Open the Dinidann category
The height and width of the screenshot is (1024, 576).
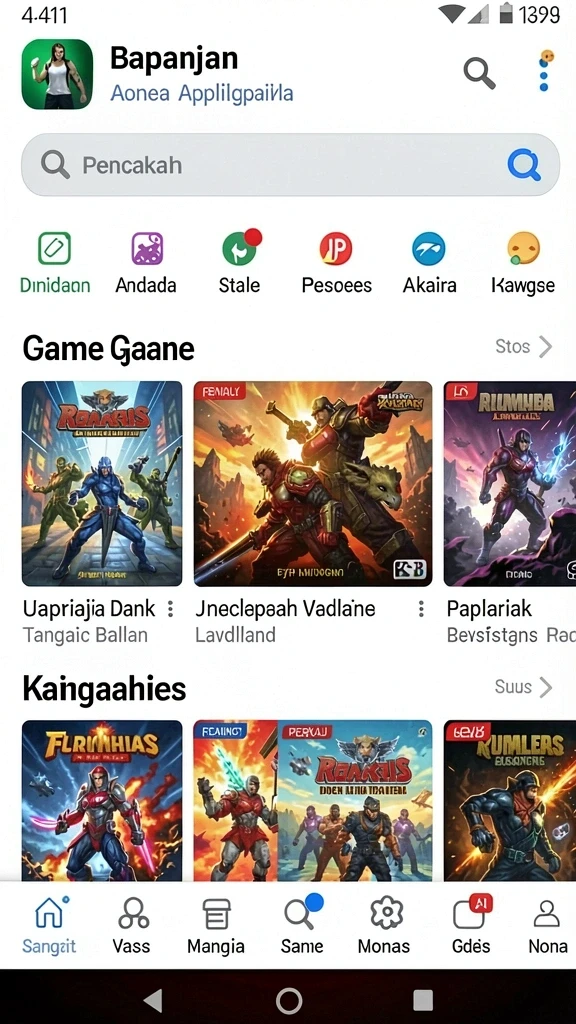[x=55, y=263]
